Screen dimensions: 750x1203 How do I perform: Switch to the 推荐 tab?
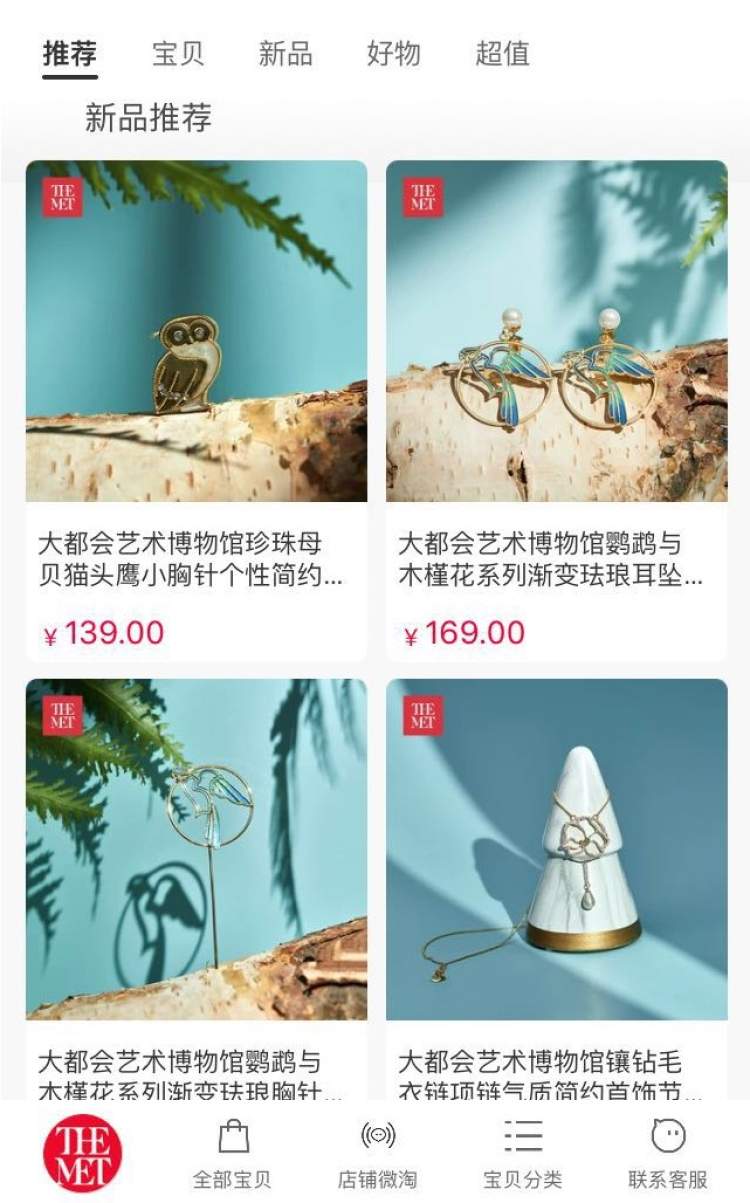69,54
